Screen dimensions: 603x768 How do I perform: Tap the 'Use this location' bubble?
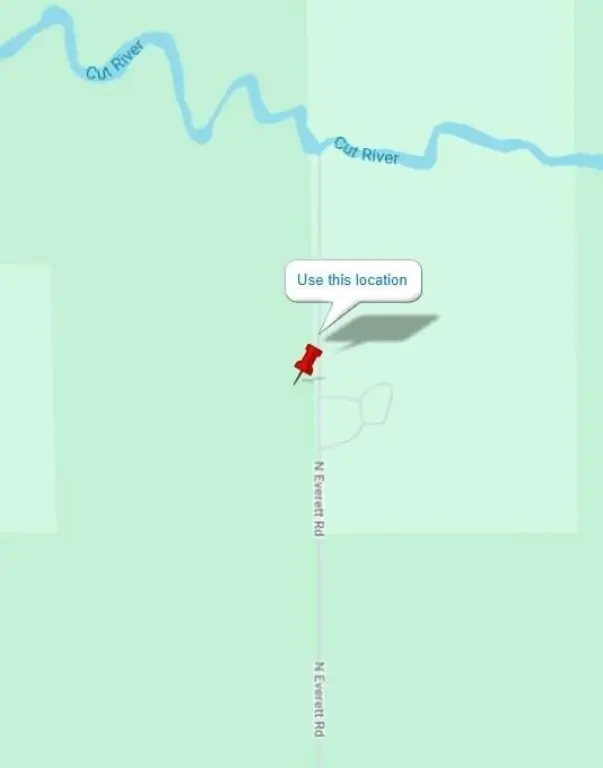[352, 280]
